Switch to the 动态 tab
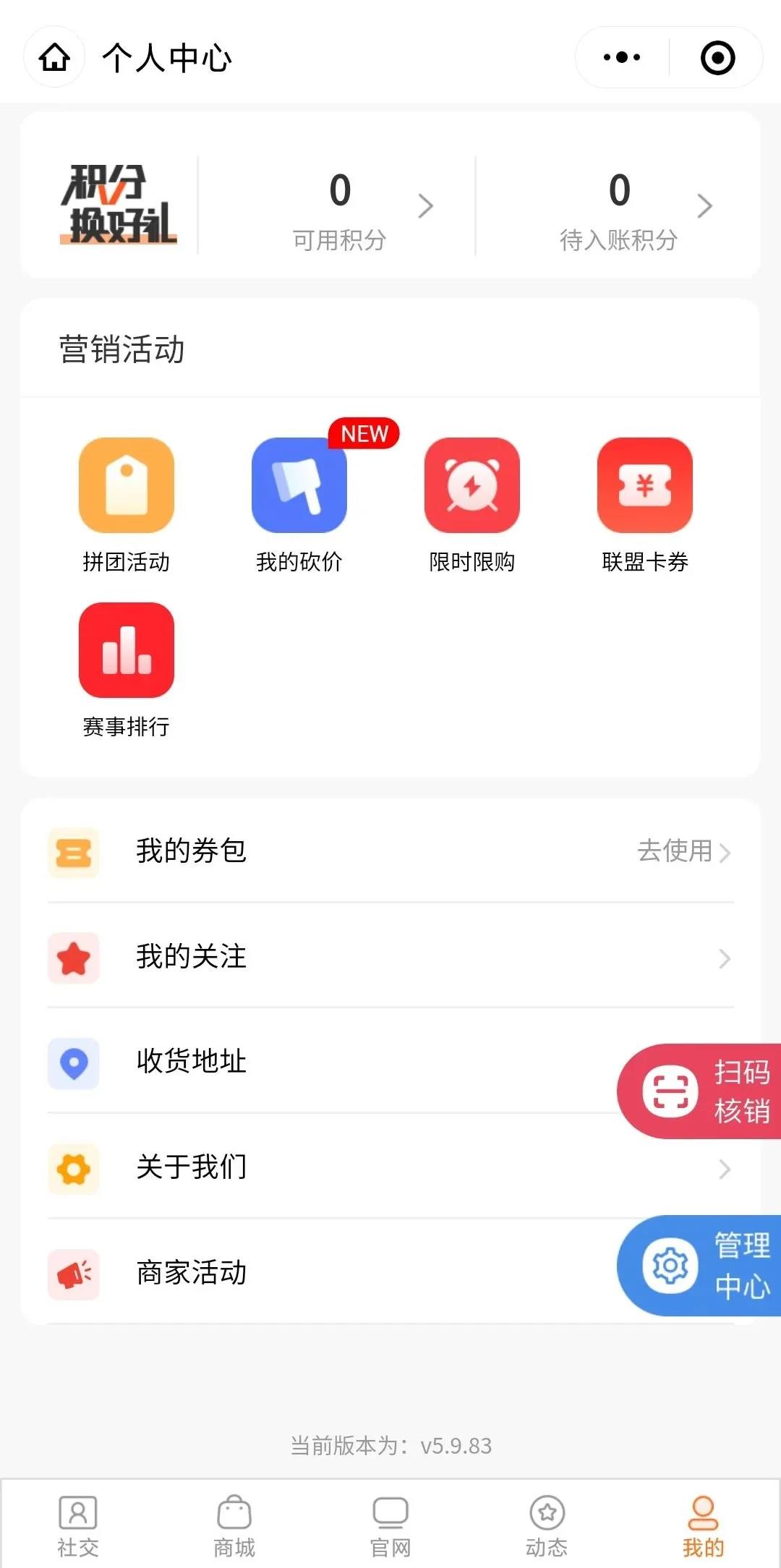 (547, 1522)
